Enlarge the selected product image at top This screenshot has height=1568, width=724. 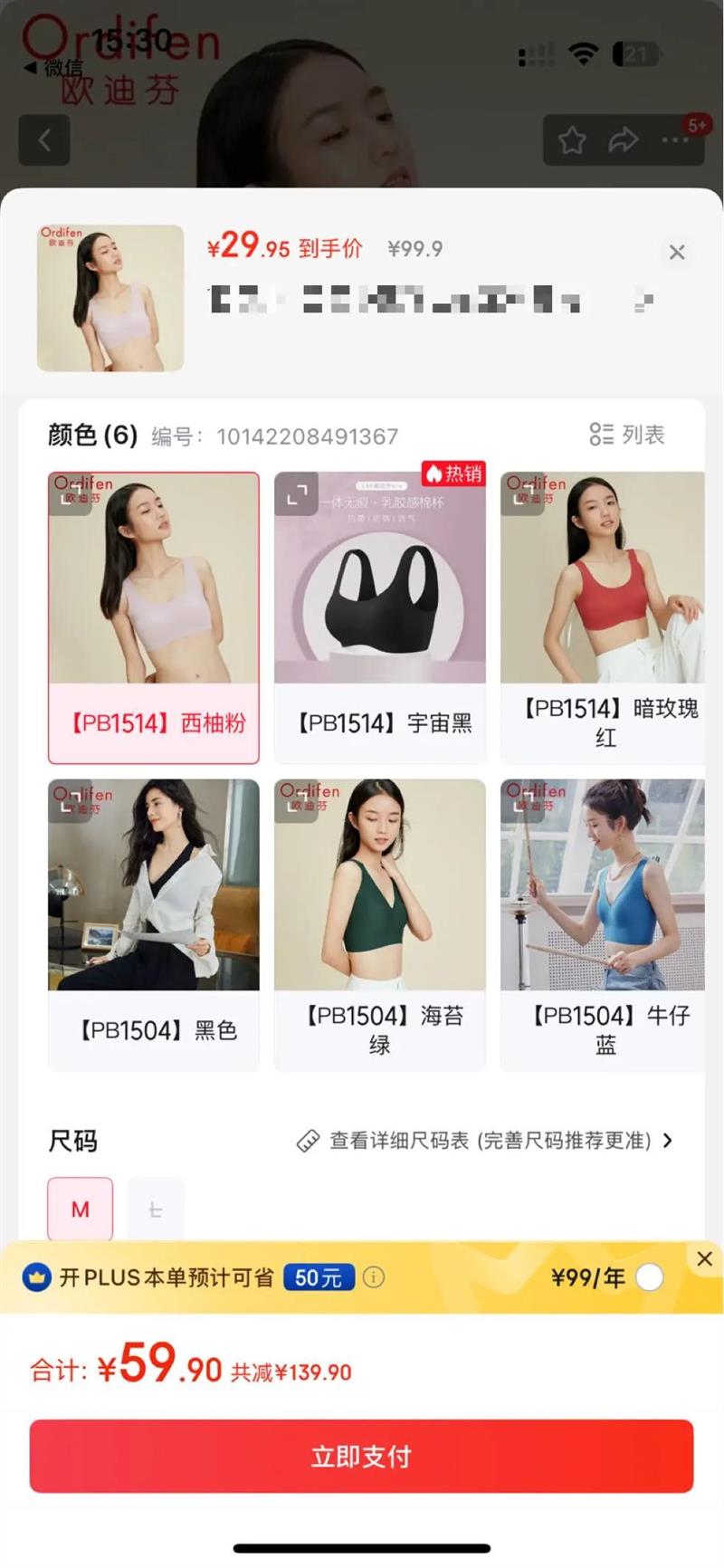coord(110,298)
